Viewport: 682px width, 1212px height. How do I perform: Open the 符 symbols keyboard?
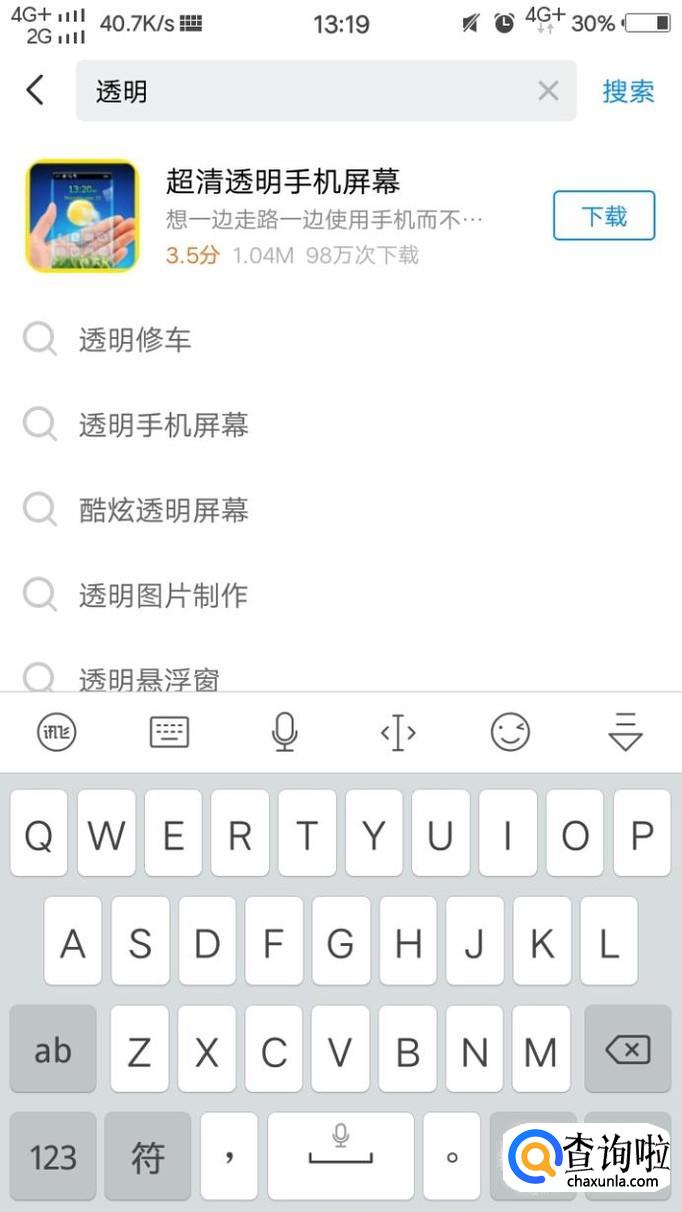tap(148, 1157)
